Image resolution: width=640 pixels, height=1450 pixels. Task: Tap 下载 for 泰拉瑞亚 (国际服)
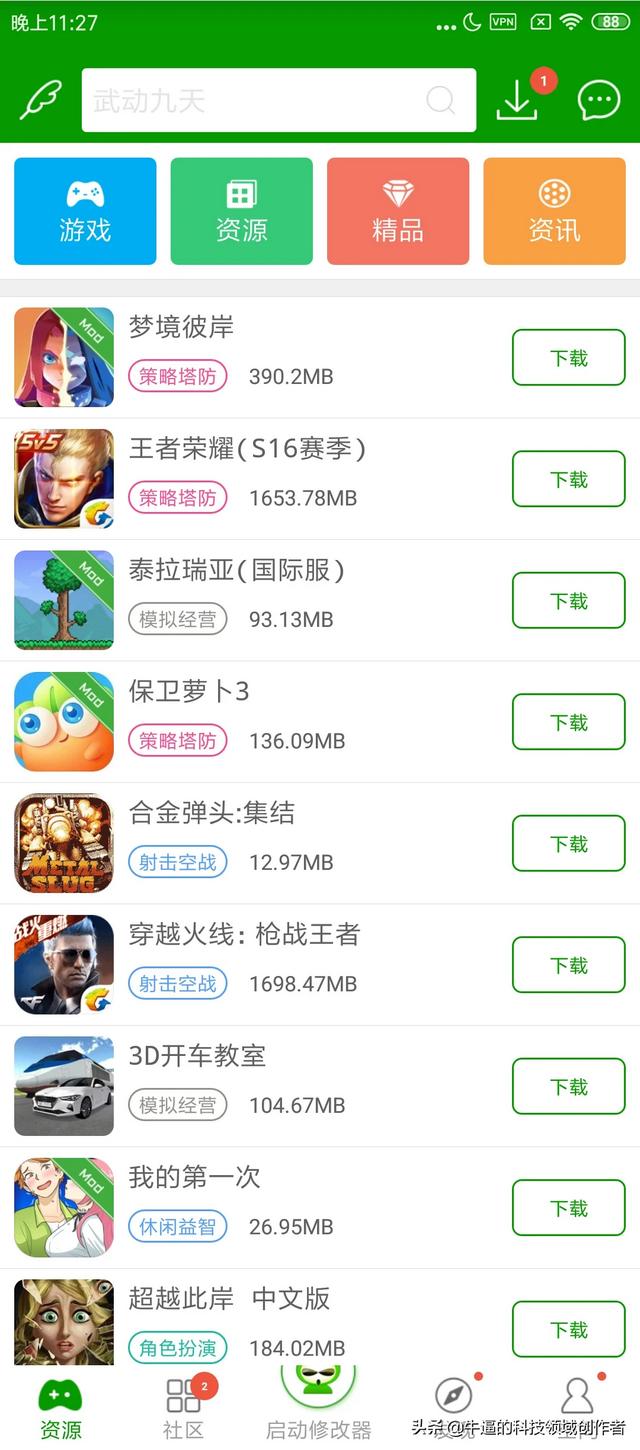tap(568, 601)
